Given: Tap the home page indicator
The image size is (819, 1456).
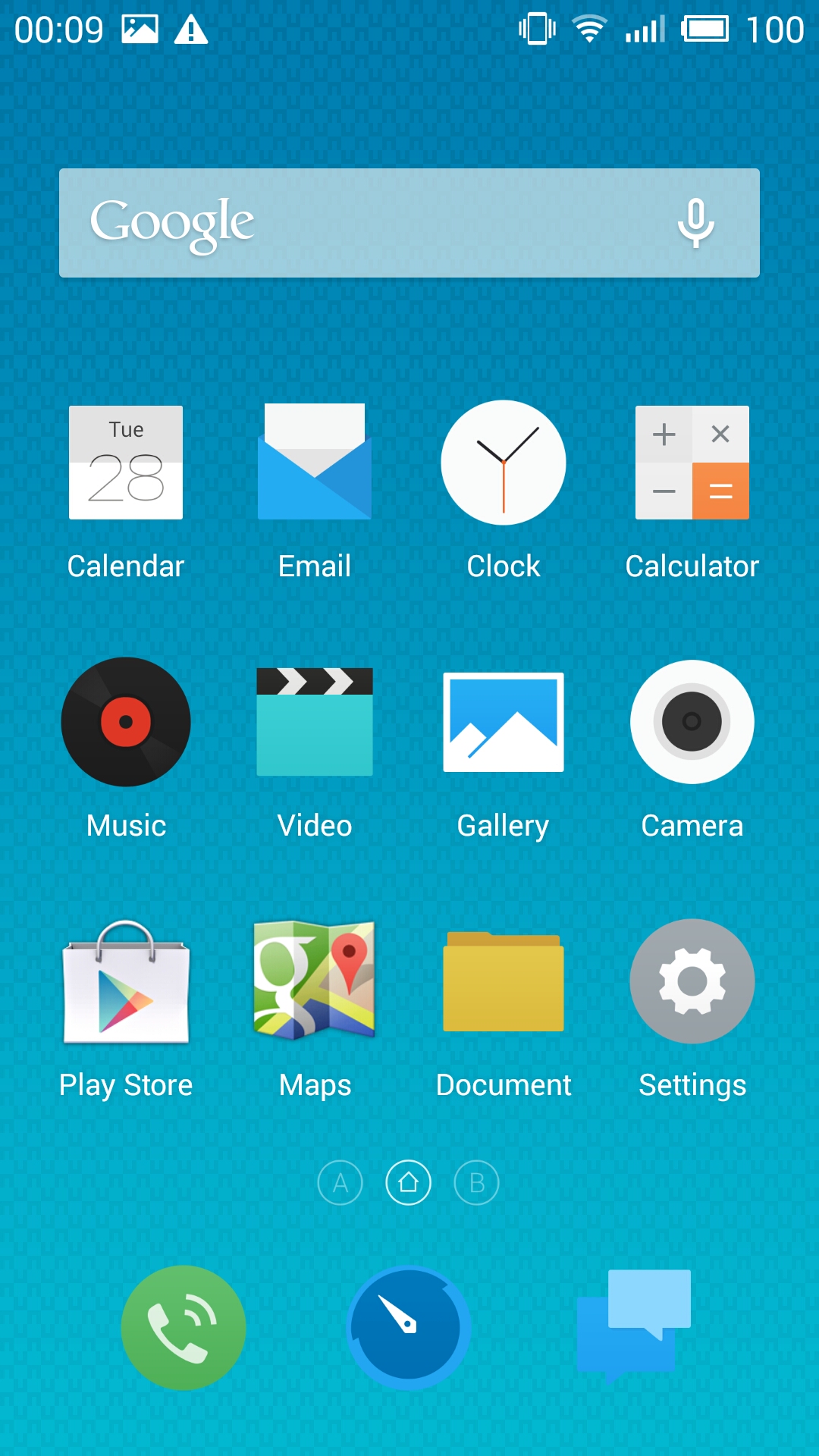Looking at the screenshot, I should pos(409,1182).
